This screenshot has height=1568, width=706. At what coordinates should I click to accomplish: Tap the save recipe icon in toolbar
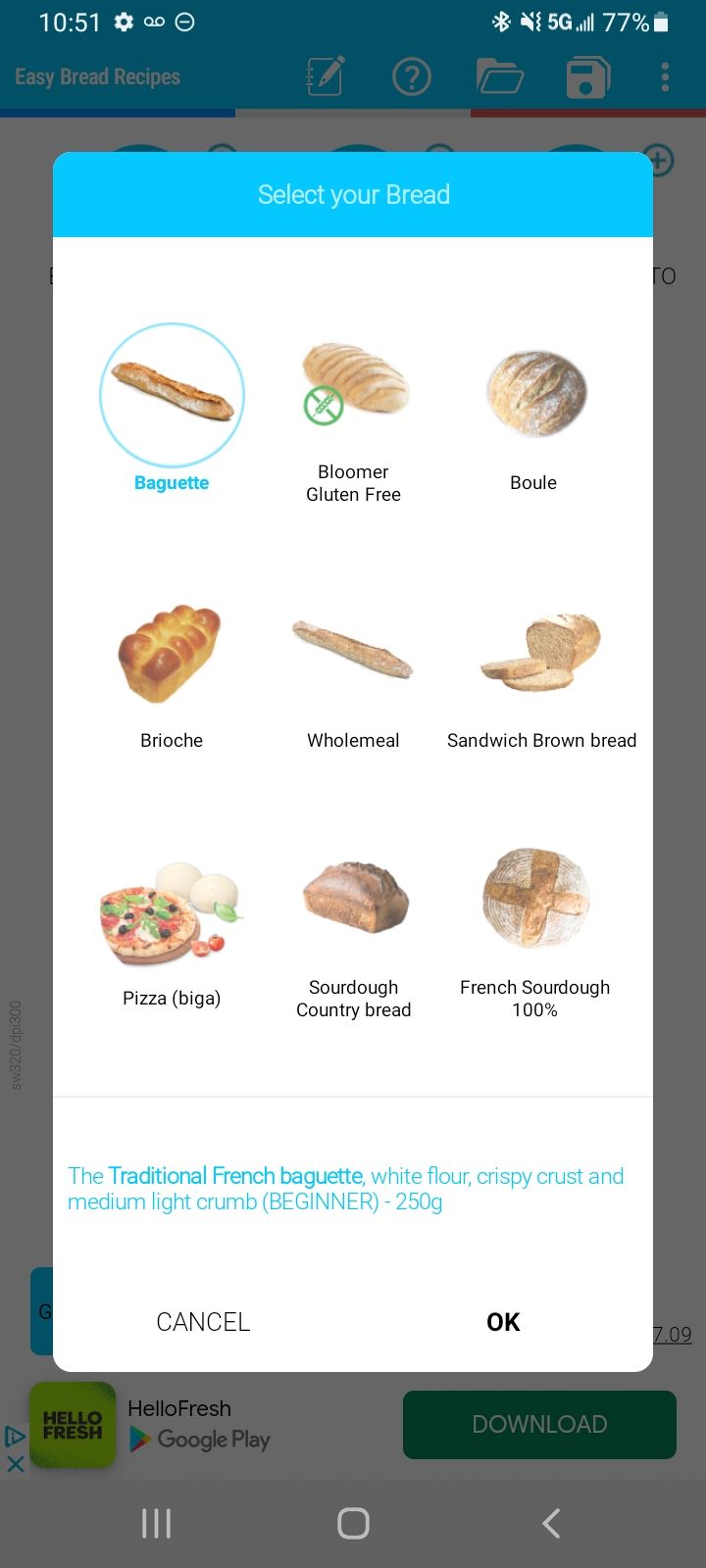[585, 75]
